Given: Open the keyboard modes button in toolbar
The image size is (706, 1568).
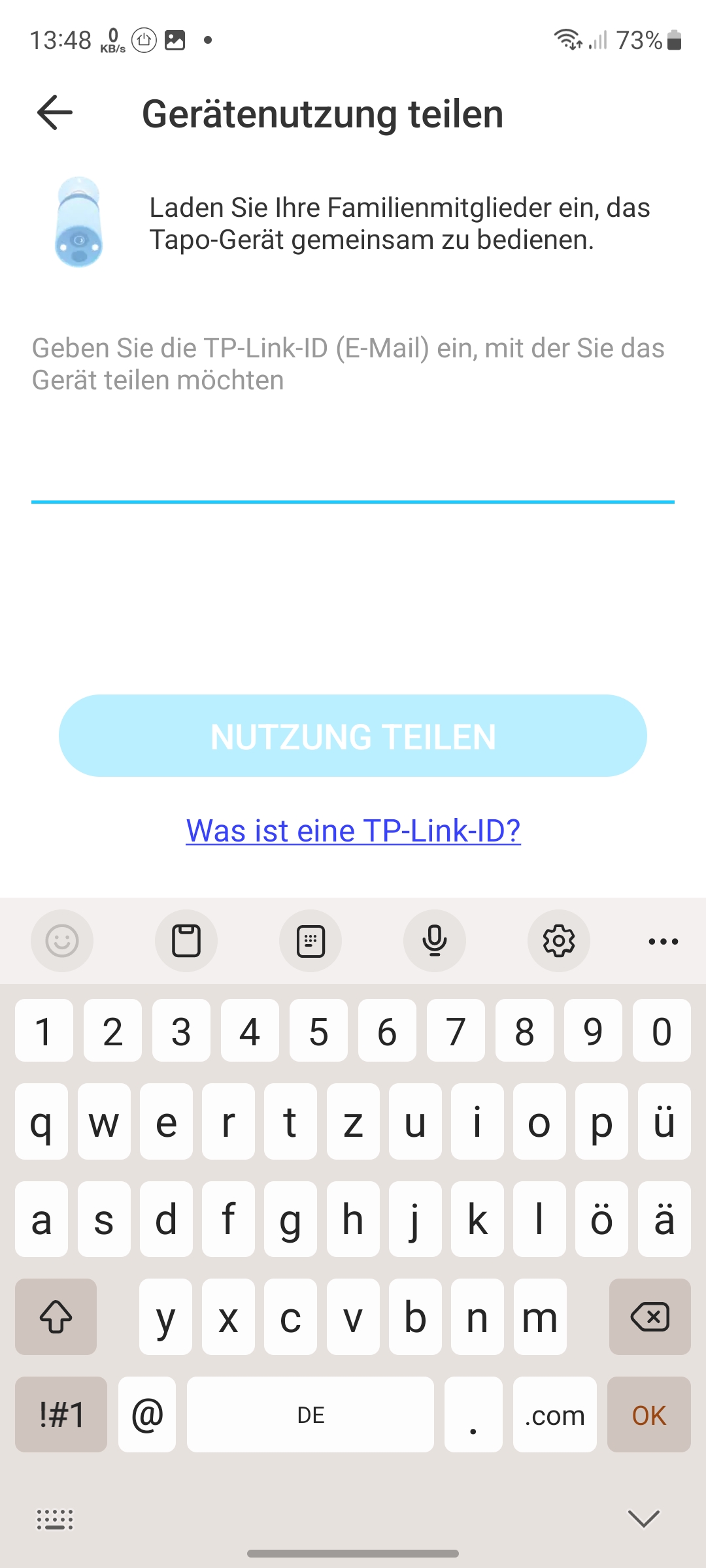Looking at the screenshot, I should point(311,941).
